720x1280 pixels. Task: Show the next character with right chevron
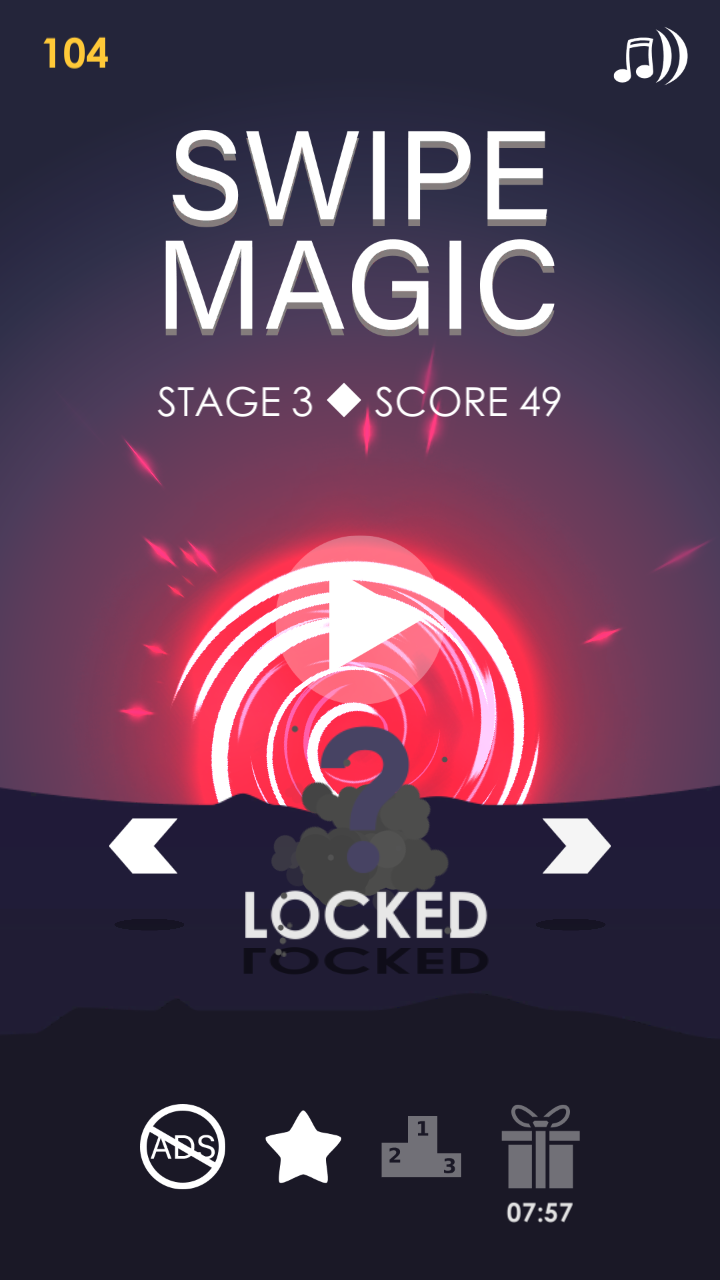pos(575,845)
